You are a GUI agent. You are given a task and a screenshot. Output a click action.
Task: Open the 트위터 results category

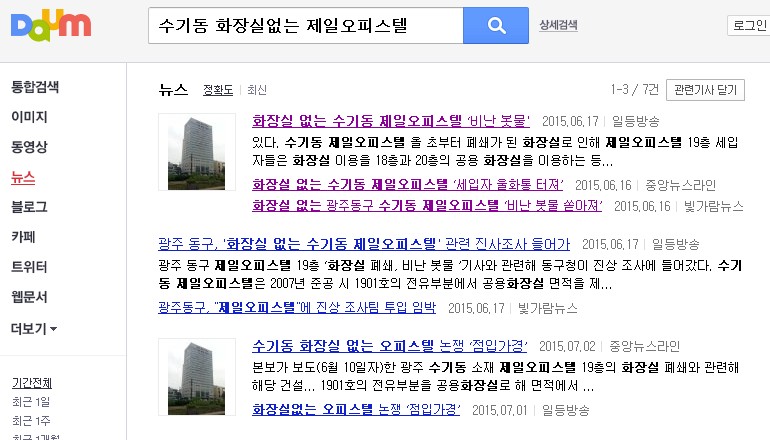tap(29, 267)
